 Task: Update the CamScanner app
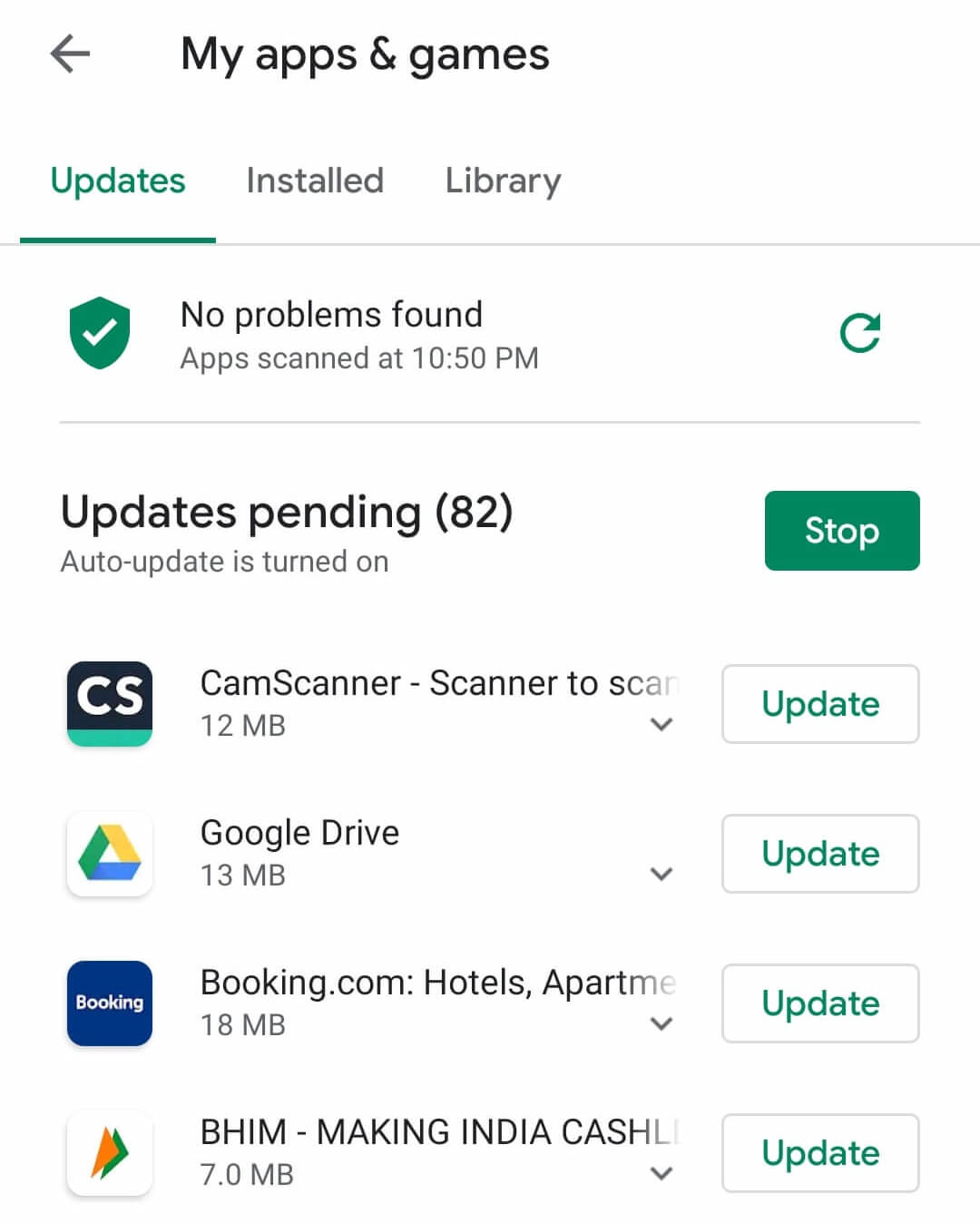pos(819,704)
